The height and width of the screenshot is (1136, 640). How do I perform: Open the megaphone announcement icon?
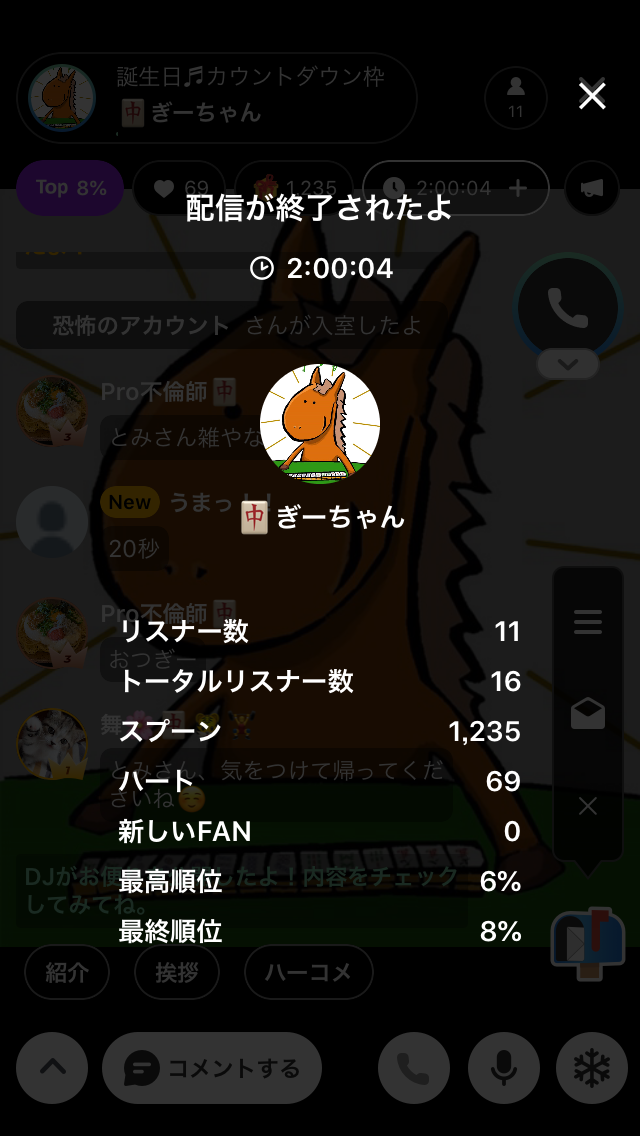click(591, 188)
